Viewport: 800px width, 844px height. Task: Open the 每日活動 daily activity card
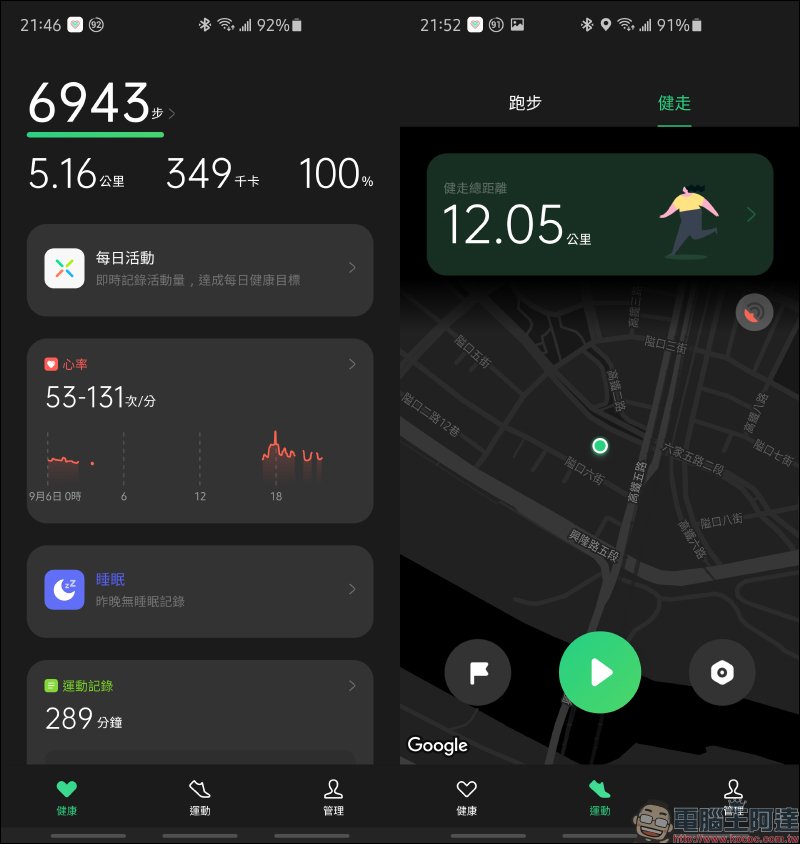[x=200, y=269]
